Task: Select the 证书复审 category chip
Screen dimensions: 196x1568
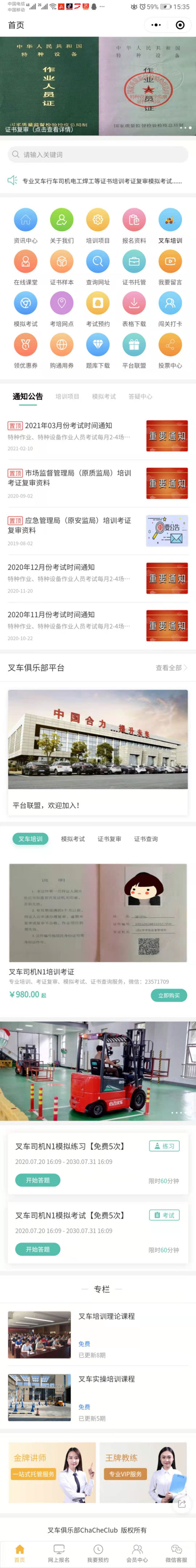Action: tap(109, 839)
